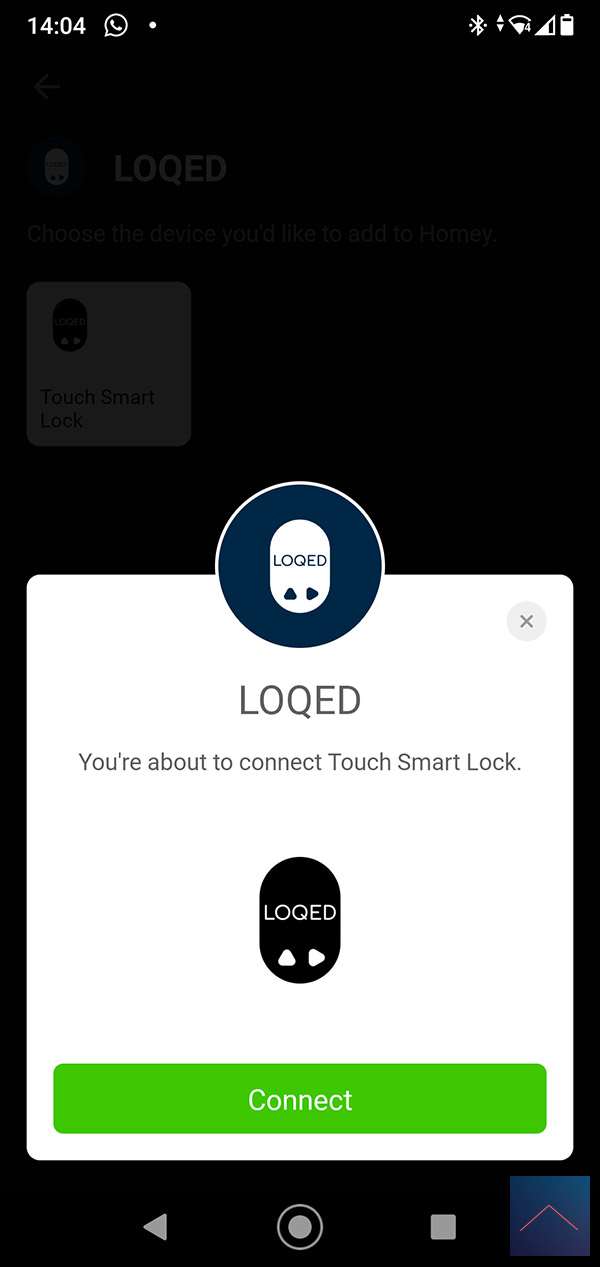Dismiss the LOQED connection dialog

526,621
